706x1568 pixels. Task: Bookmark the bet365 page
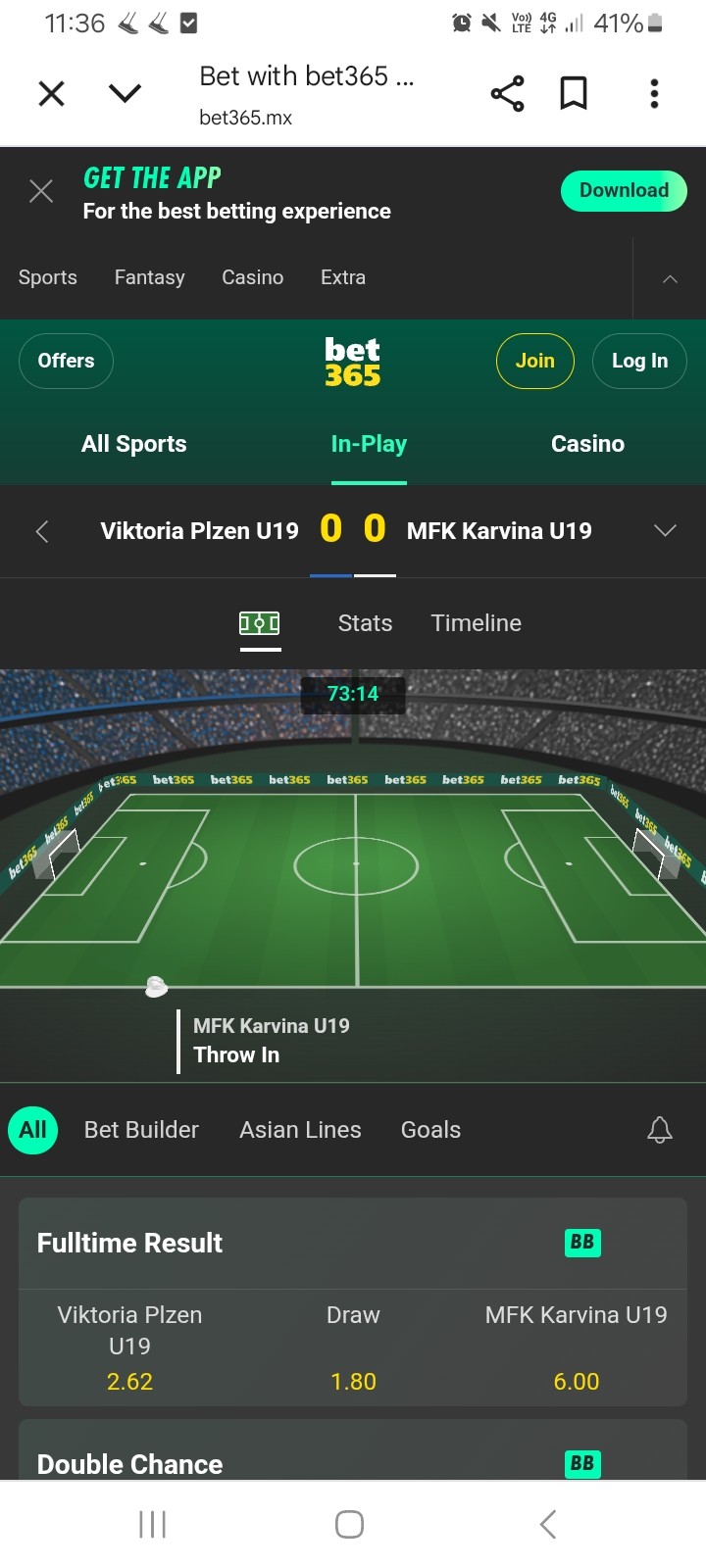[574, 94]
